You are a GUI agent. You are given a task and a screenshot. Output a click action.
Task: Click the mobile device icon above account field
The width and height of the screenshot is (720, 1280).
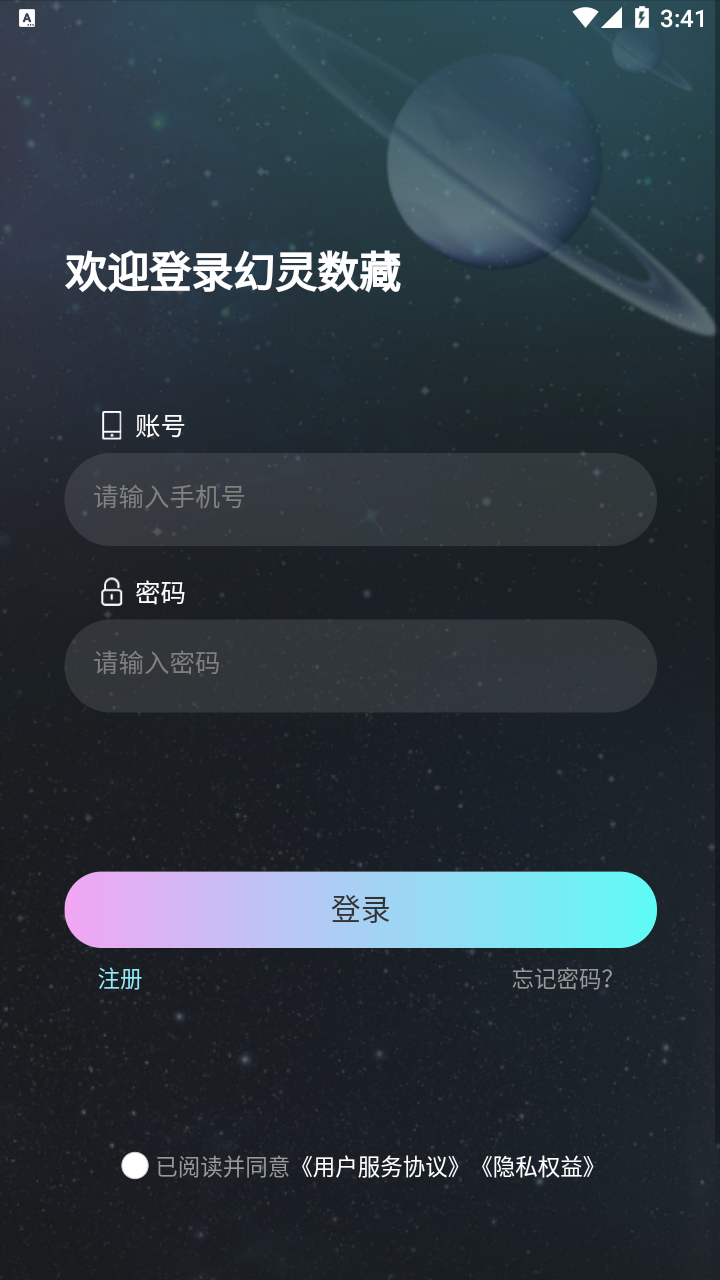click(110, 425)
